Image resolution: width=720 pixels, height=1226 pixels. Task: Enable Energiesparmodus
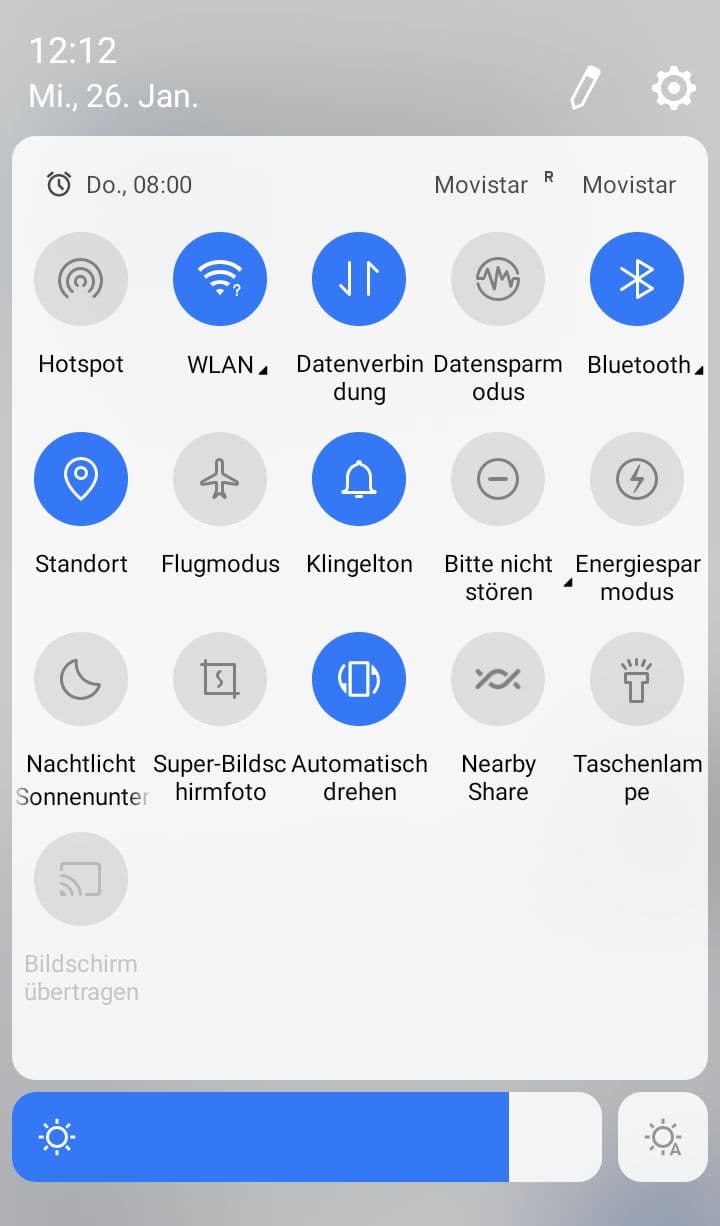pos(637,479)
